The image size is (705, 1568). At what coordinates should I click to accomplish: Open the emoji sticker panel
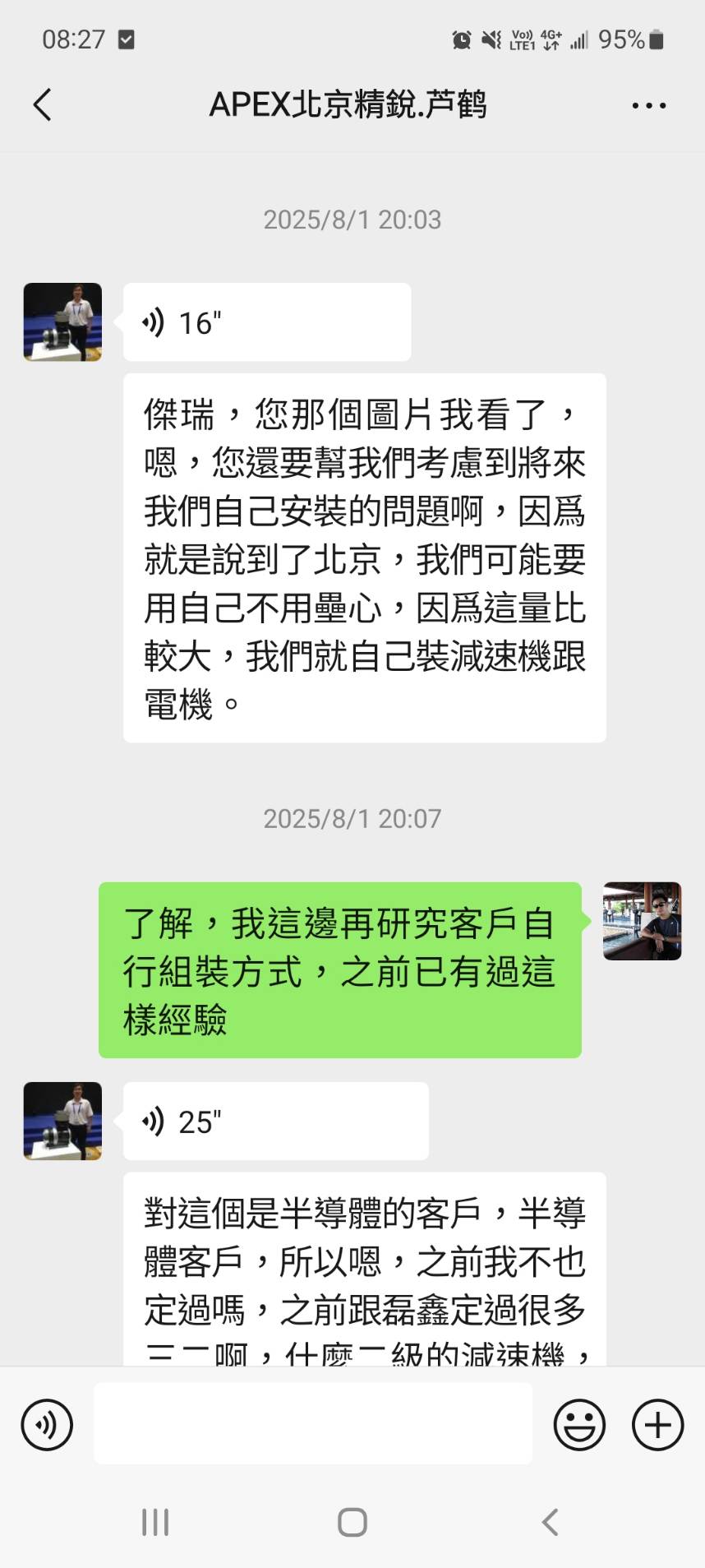[x=579, y=1425]
